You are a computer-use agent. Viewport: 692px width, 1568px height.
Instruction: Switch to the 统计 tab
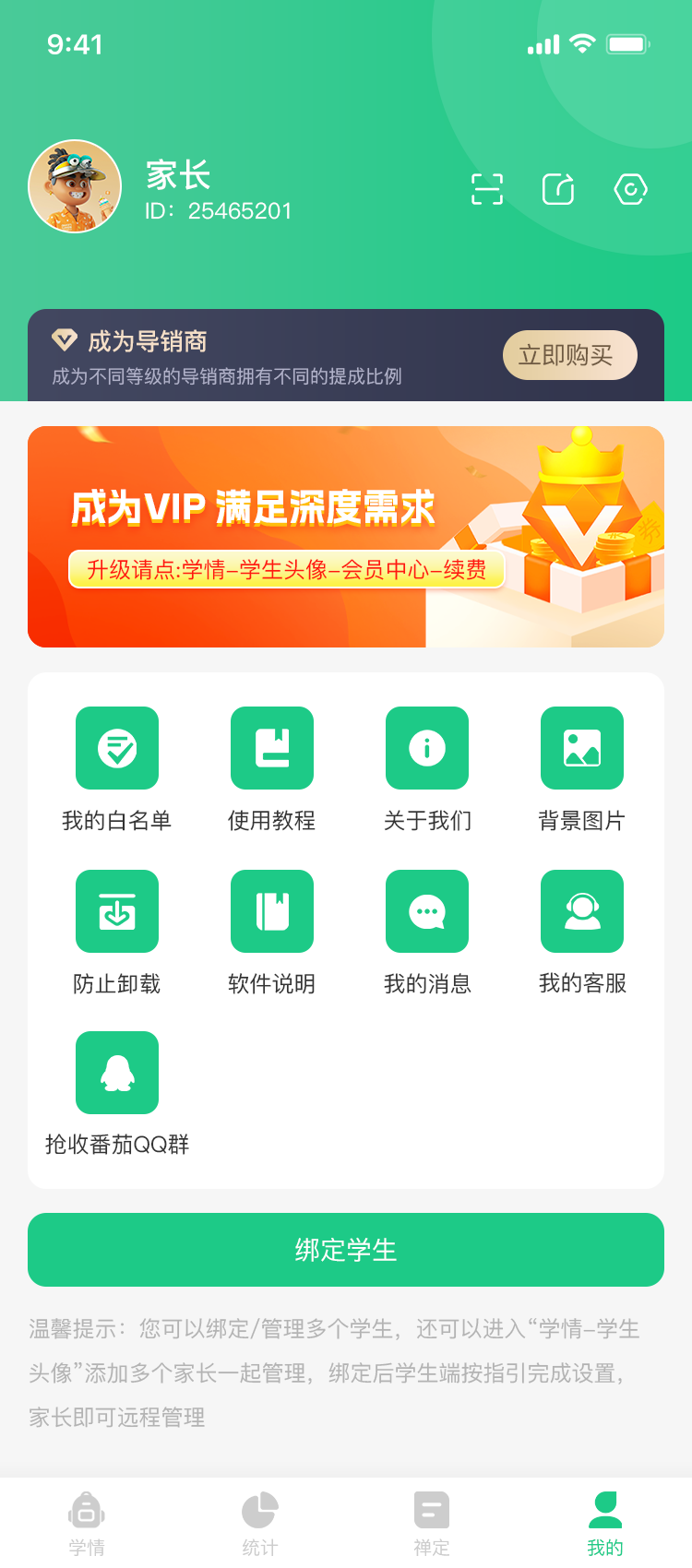(x=259, y=1524)
